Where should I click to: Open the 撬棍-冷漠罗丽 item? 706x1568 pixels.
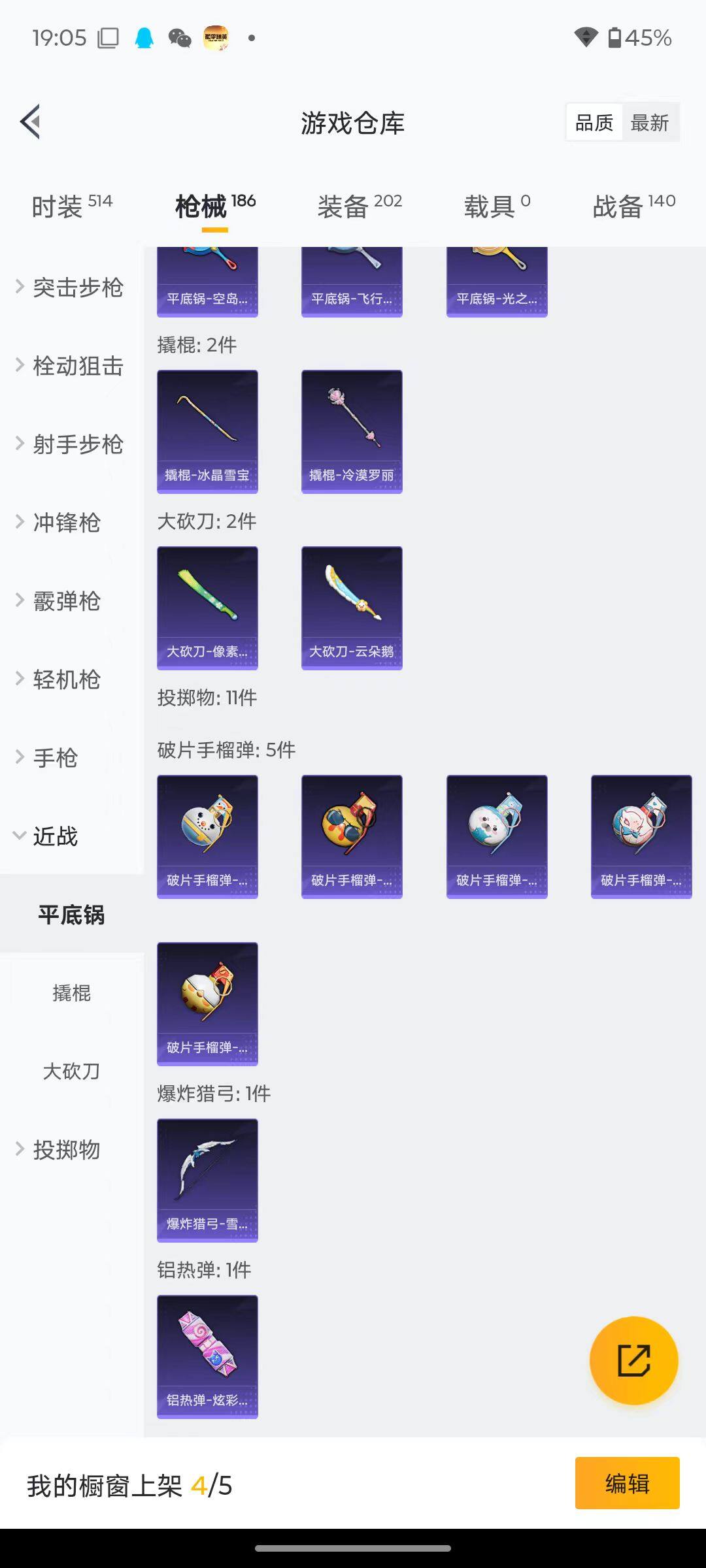pyautogui.click(x=352, y=428)
